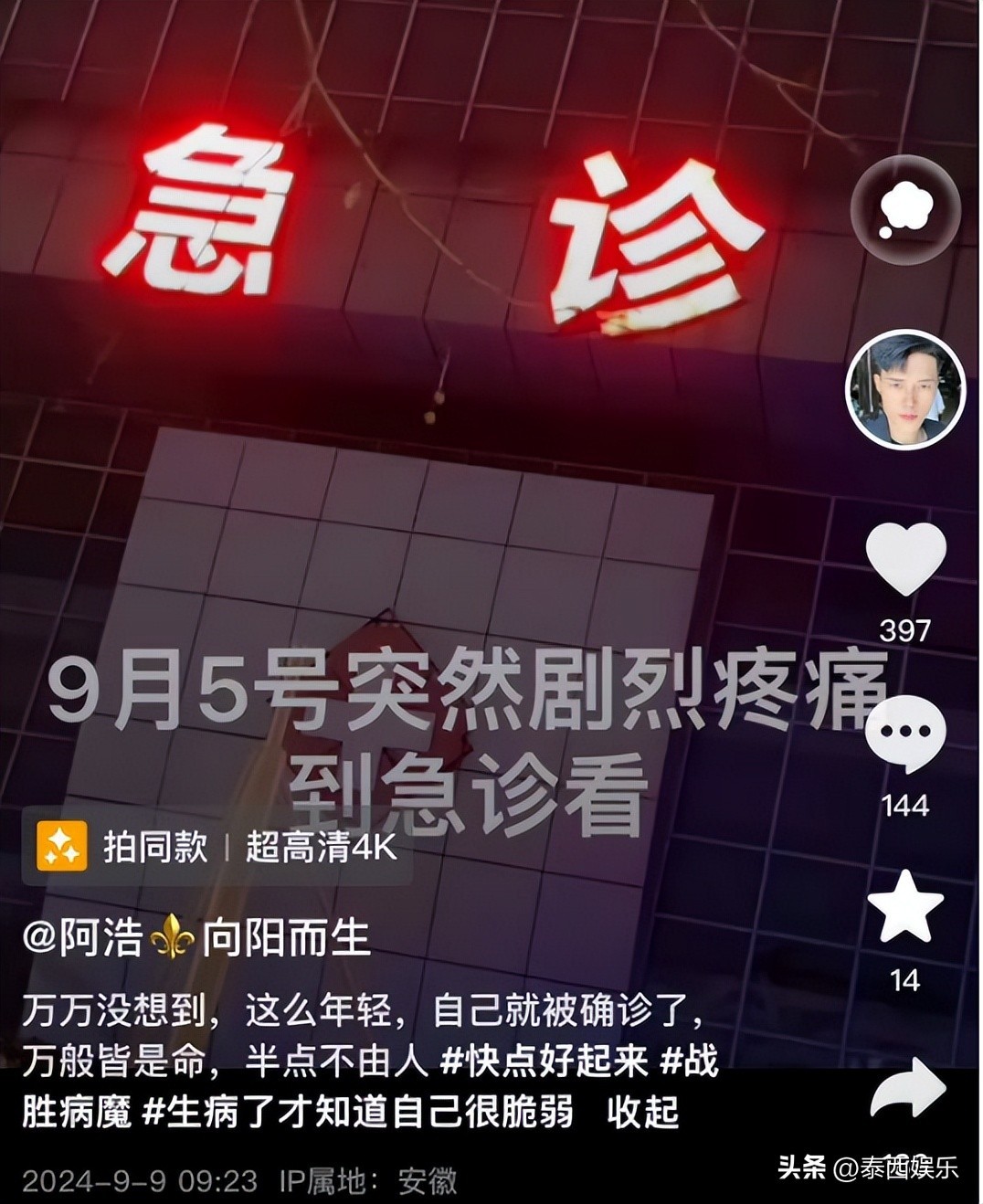This screenshot has width=983, height=1204.
Task: Open the #快点好起来 hashtag
Action: pos(544,1061)
